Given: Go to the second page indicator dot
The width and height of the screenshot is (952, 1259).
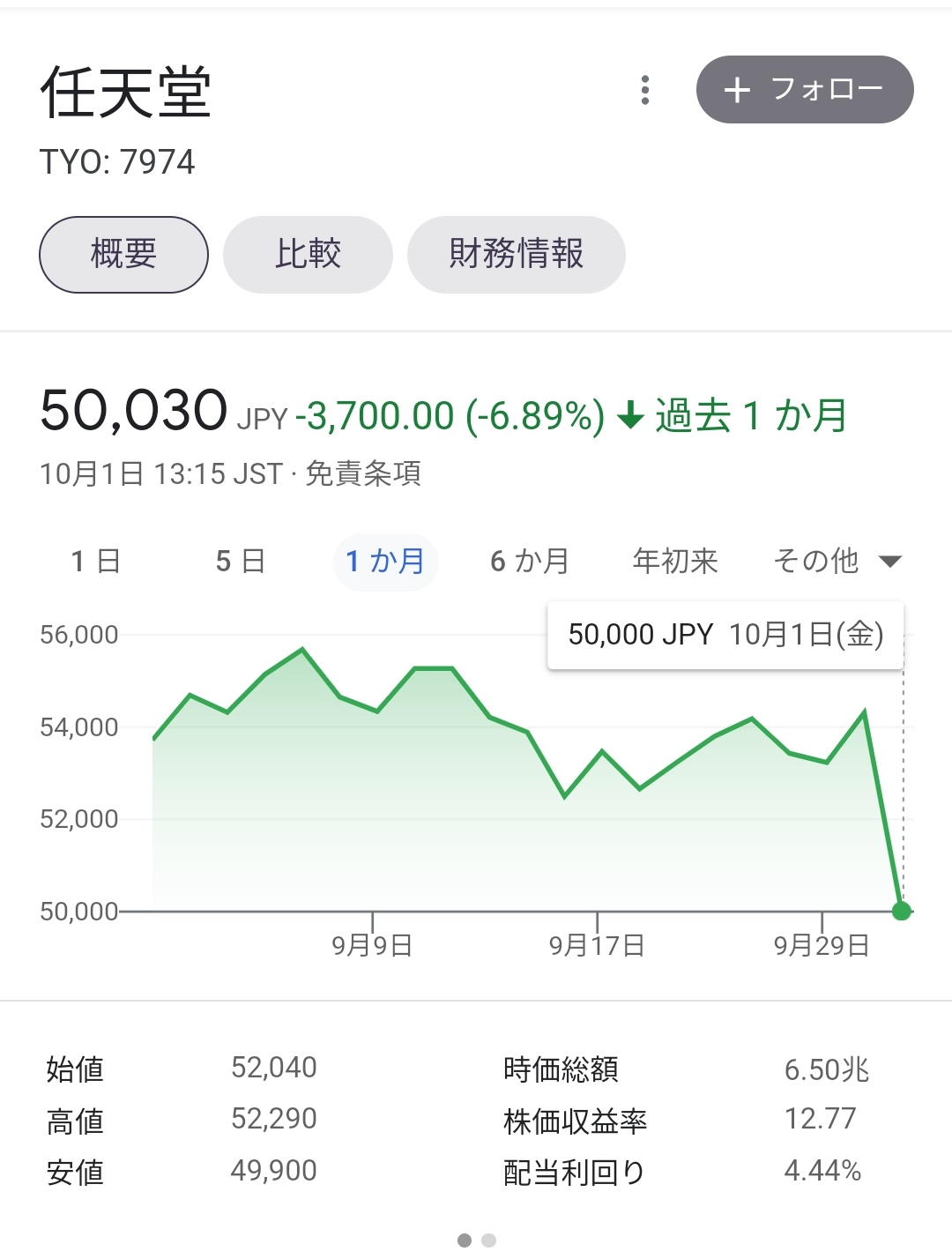Looking at the screenshot, I should [489, 1240].
